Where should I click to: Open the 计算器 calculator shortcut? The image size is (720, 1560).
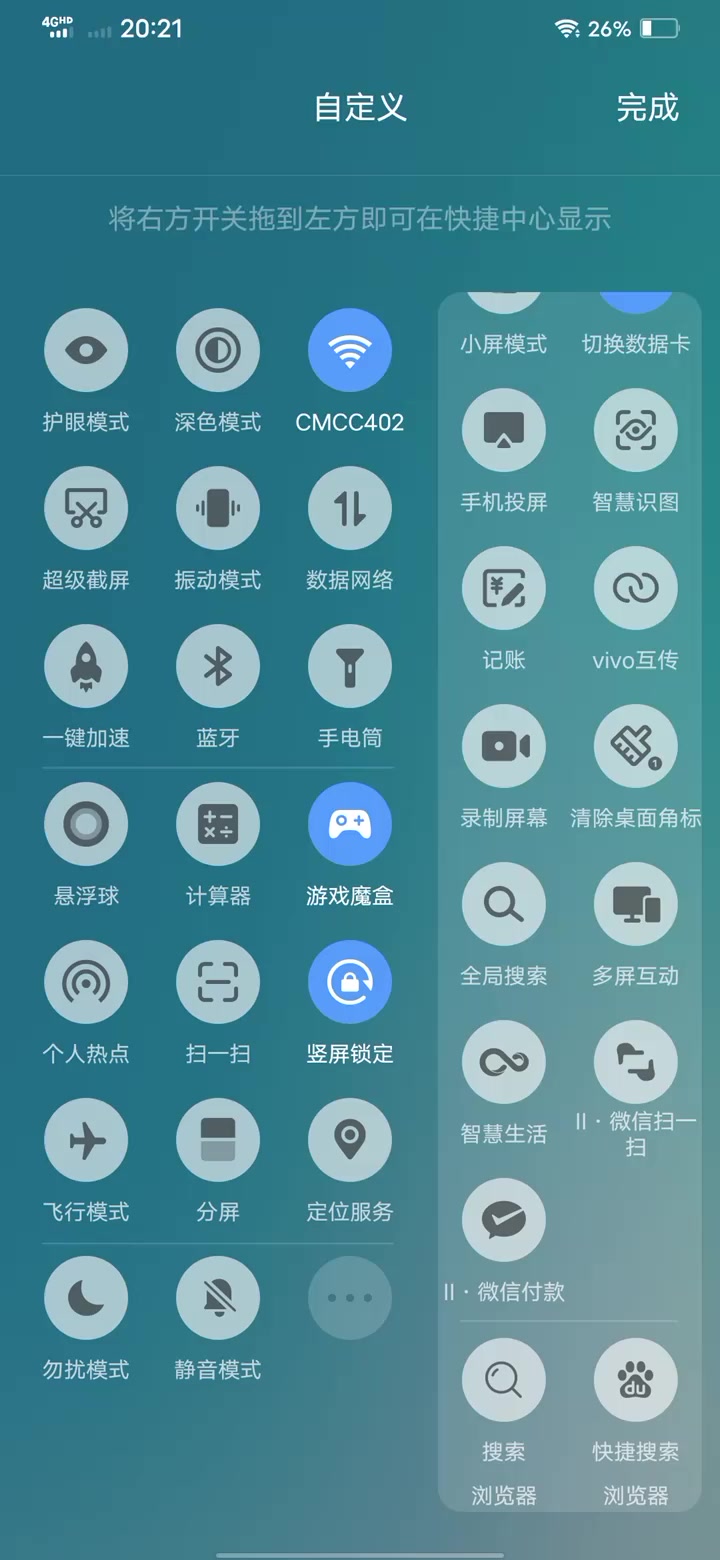pyautogui.click(x=218, y=824)
